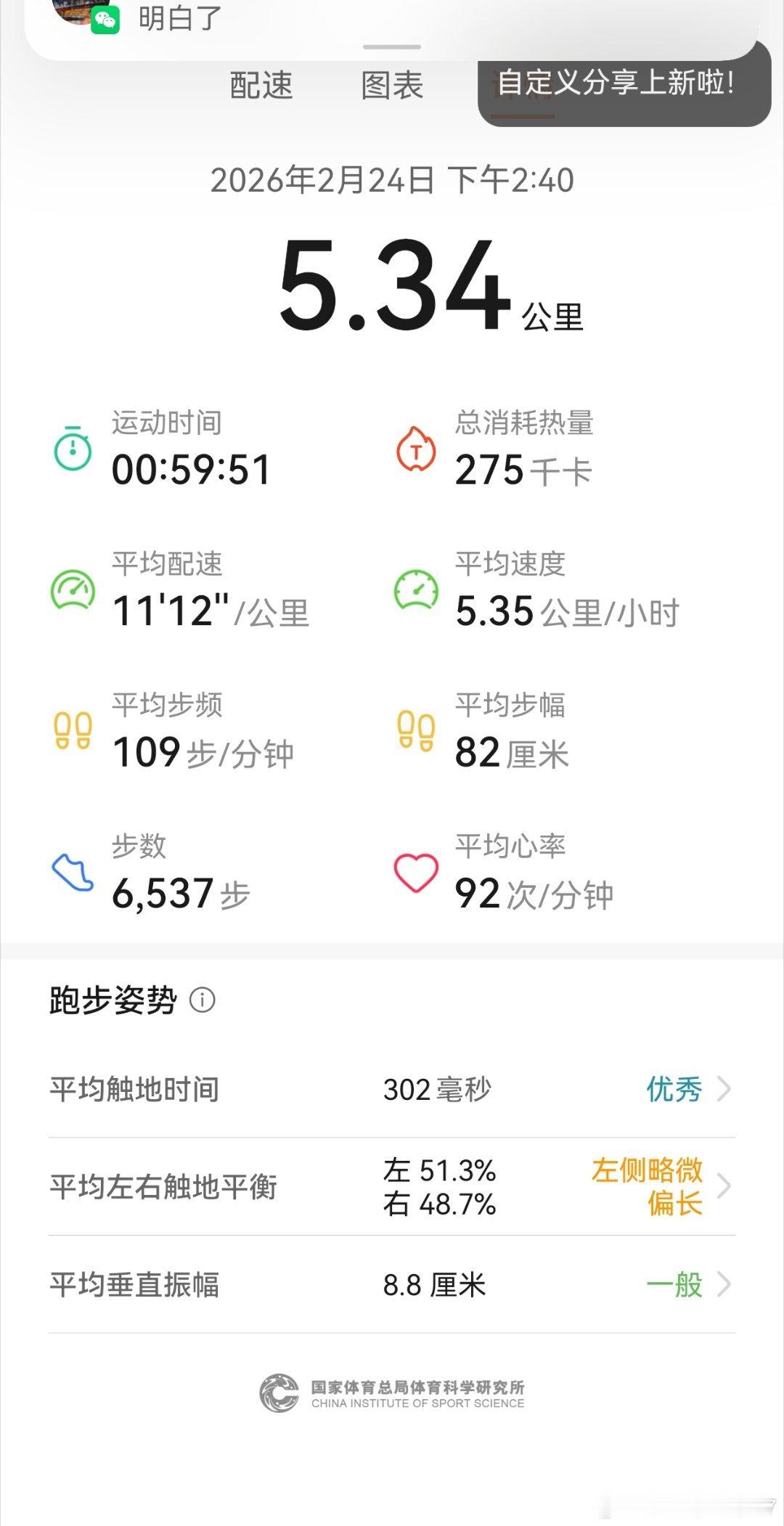The image size is (784, 1526).
Task: Open the 自定义分享上新啦 banner
Action: pos(616,83)
